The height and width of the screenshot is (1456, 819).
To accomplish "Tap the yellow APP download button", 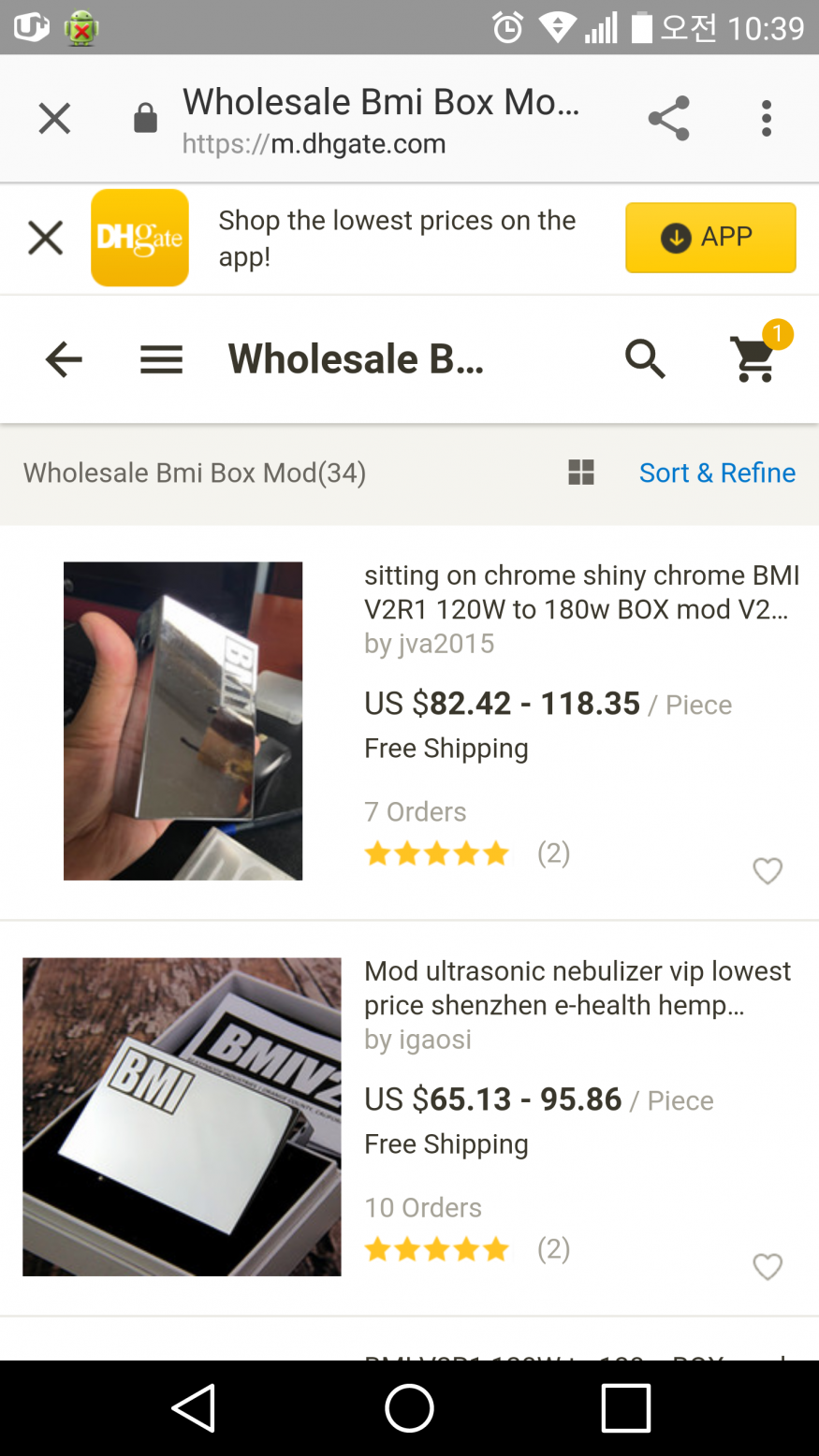I will point(710,238).
